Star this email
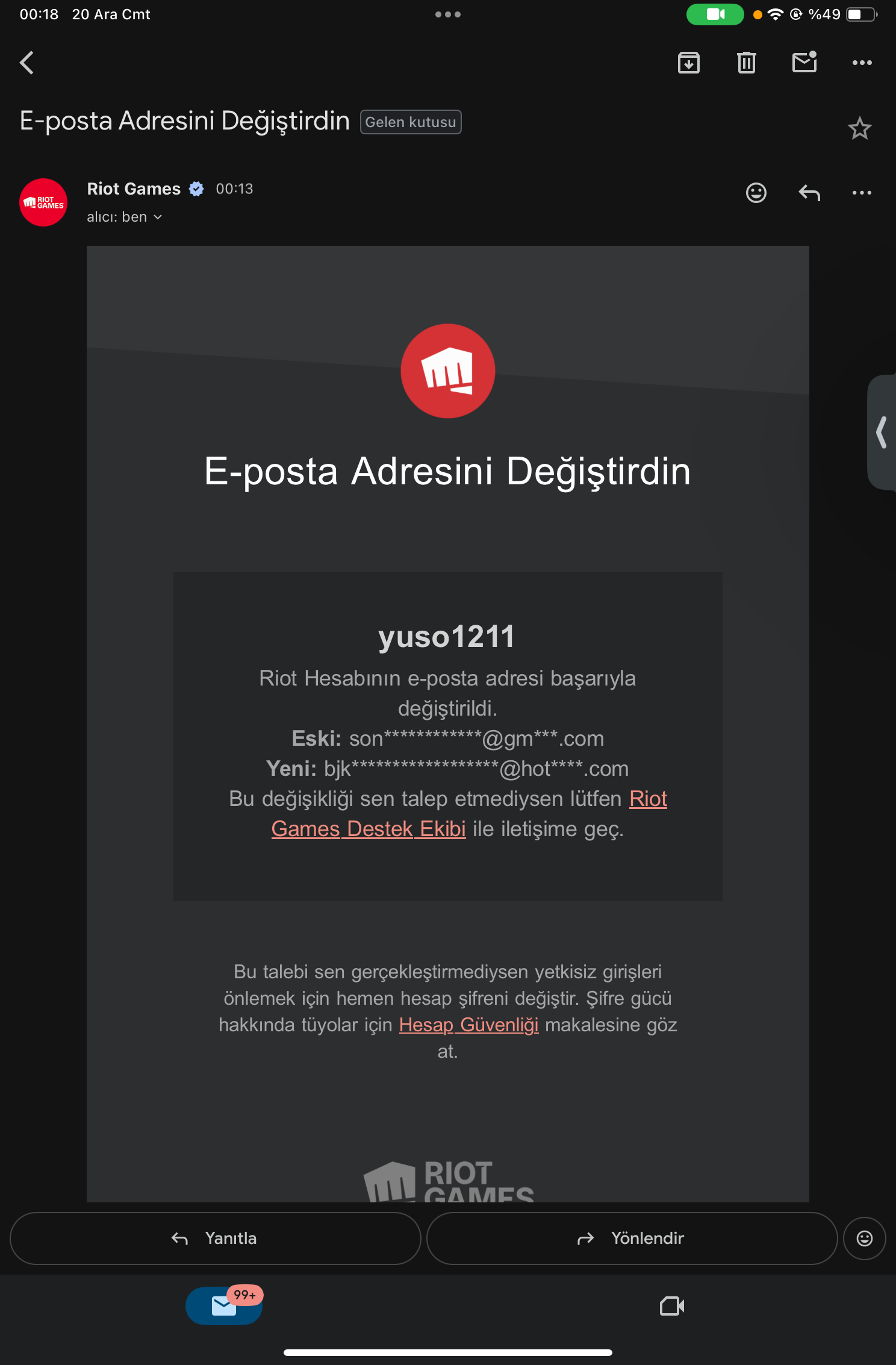This screenshot has width=896, height=1365. [x=860, y=128]
